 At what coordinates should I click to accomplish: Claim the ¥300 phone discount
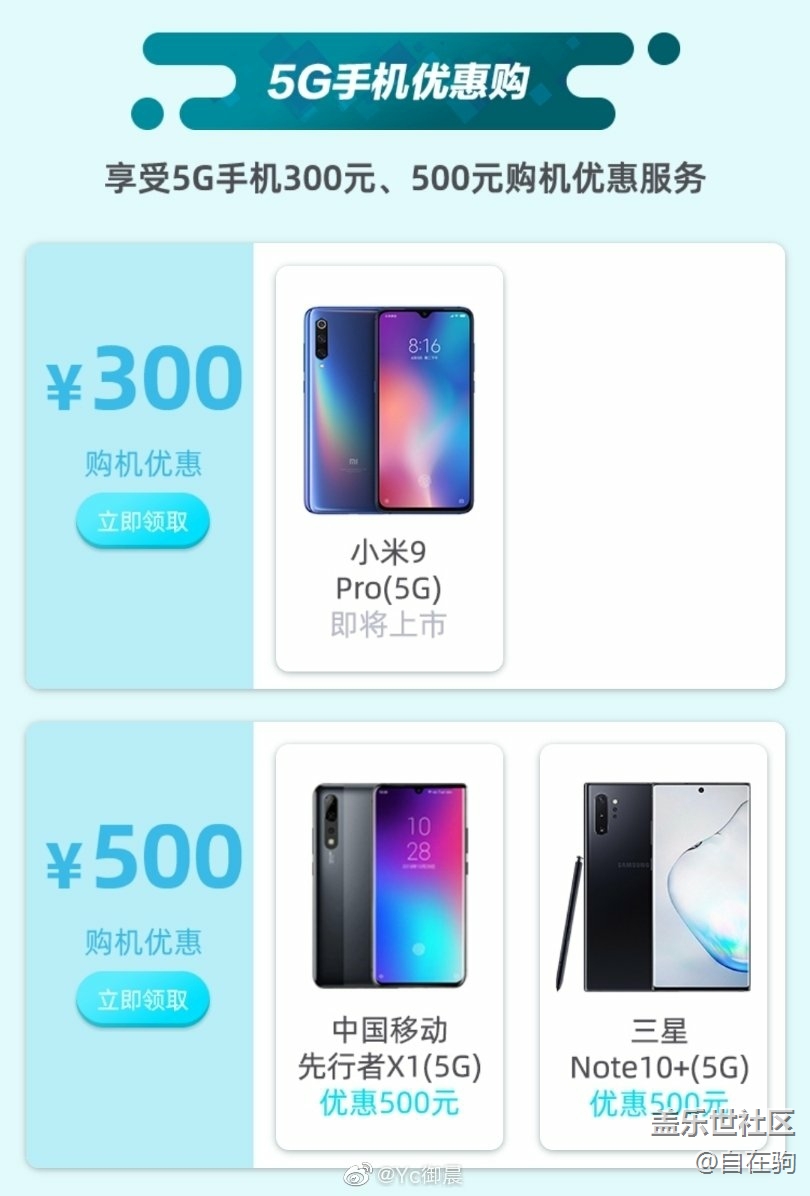pyautogui.click(x=143, y=521)
